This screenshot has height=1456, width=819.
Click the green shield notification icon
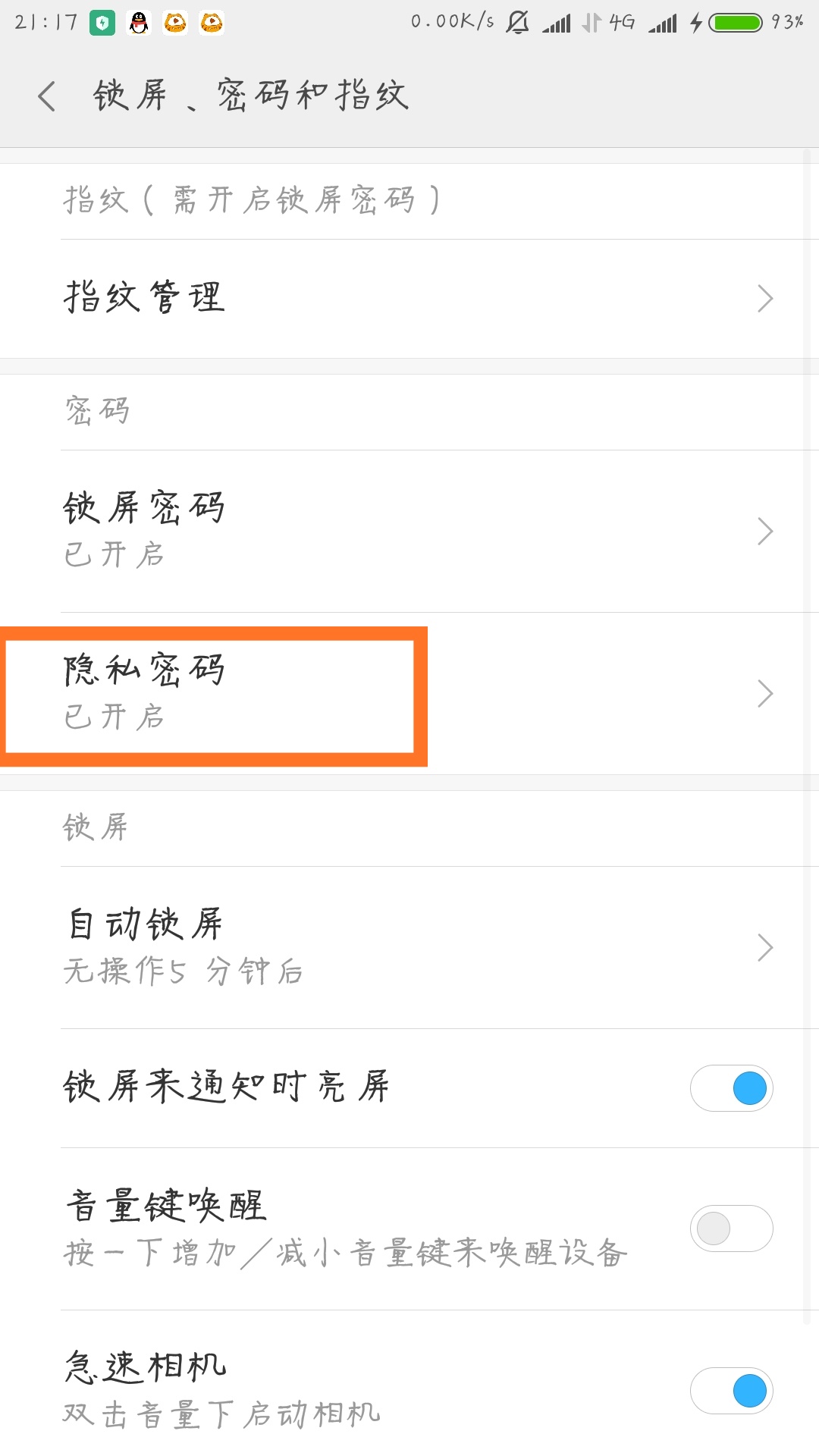coord(101,21)
